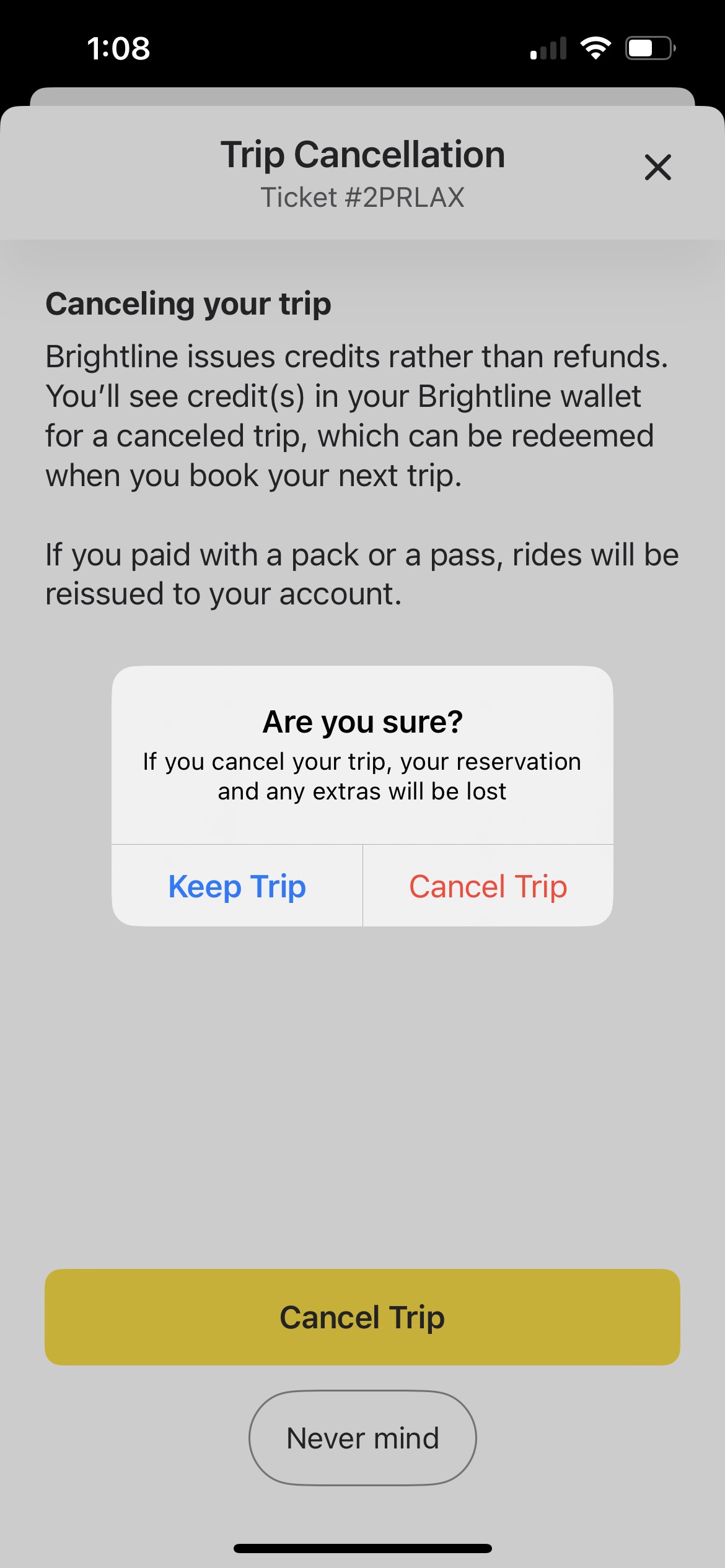Select the signal strength indicator
725x1568 pixels.
[548, 47]
